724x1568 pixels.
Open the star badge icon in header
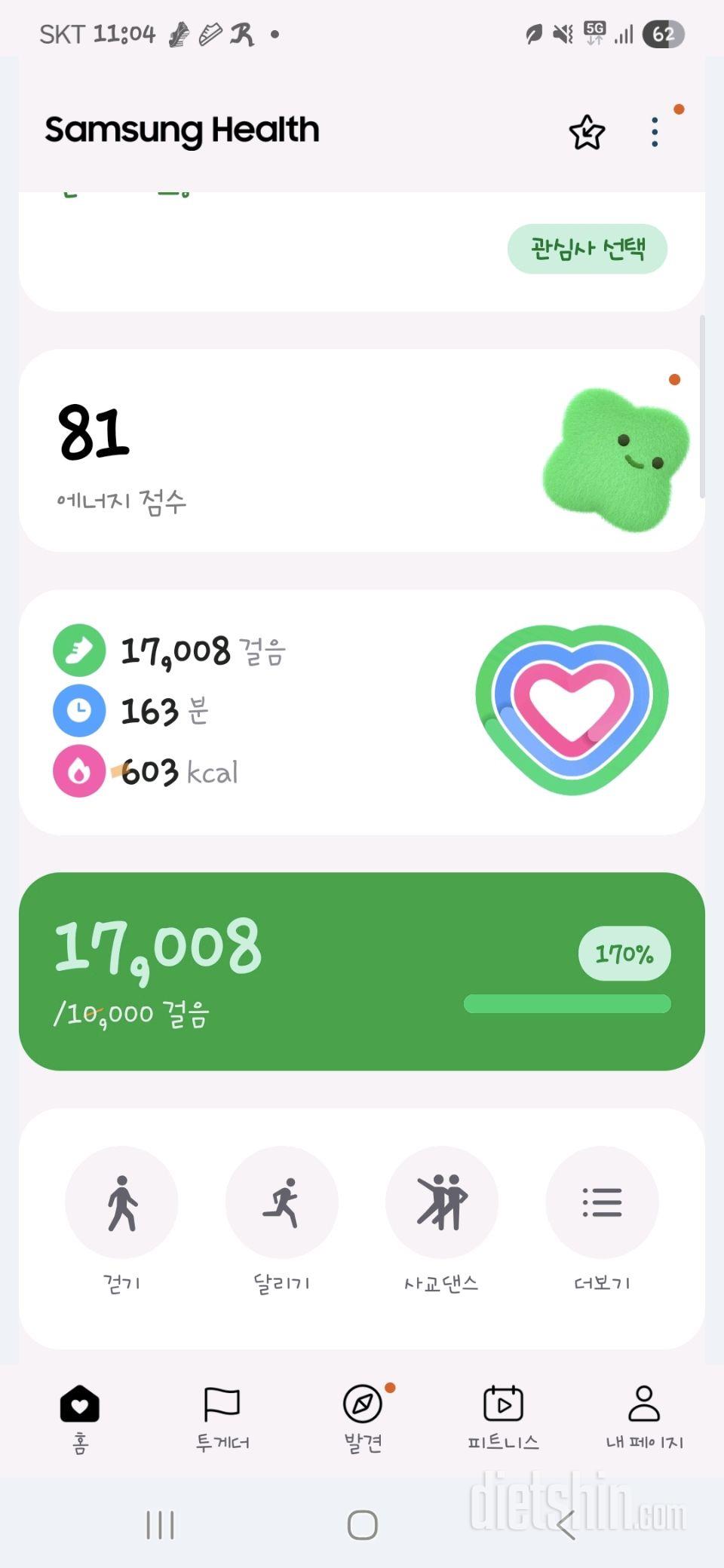pyautogui.click(x=587, y=133)
